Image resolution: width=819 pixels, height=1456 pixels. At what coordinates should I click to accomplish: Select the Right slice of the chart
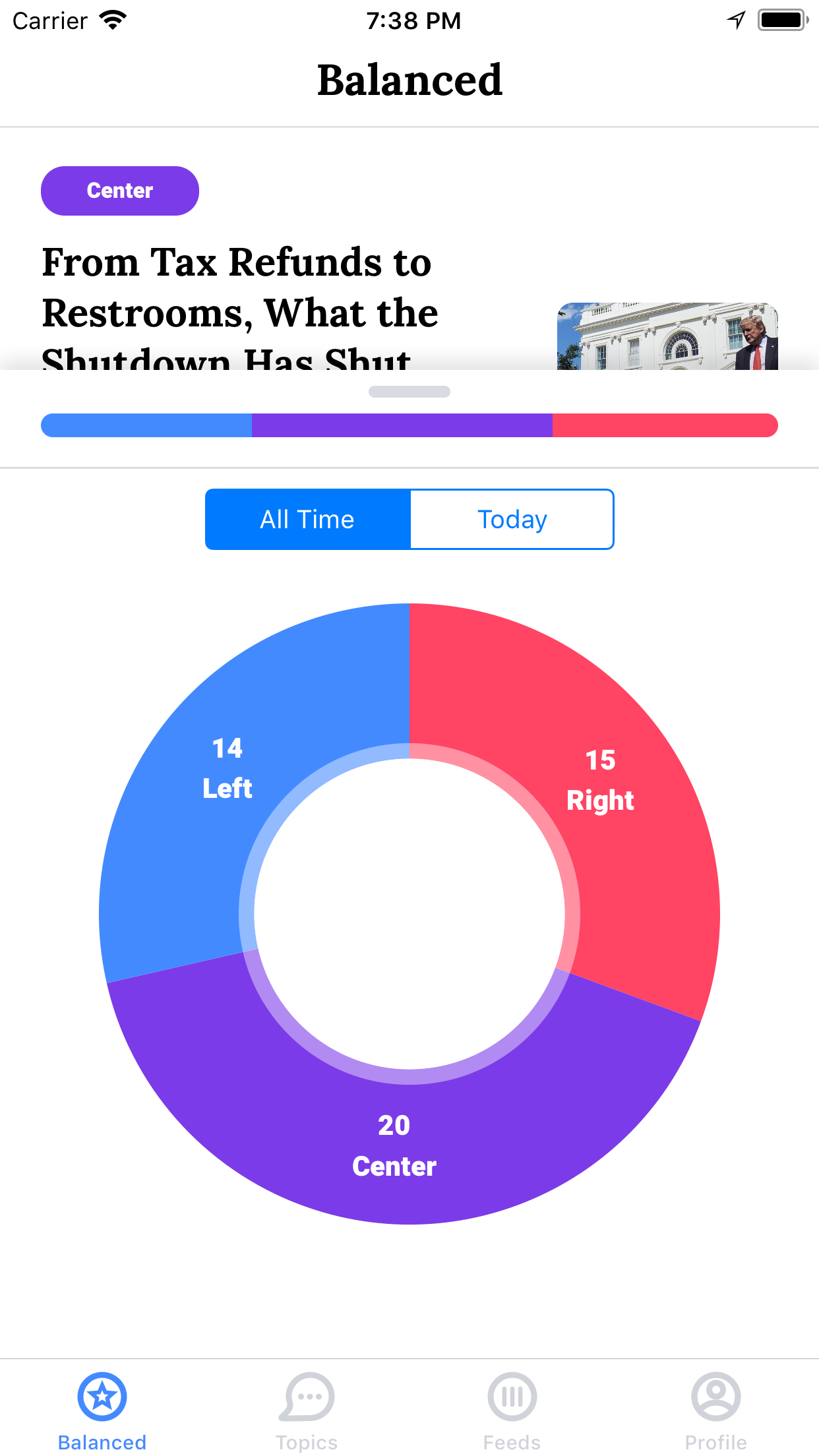tap(600, 781)
